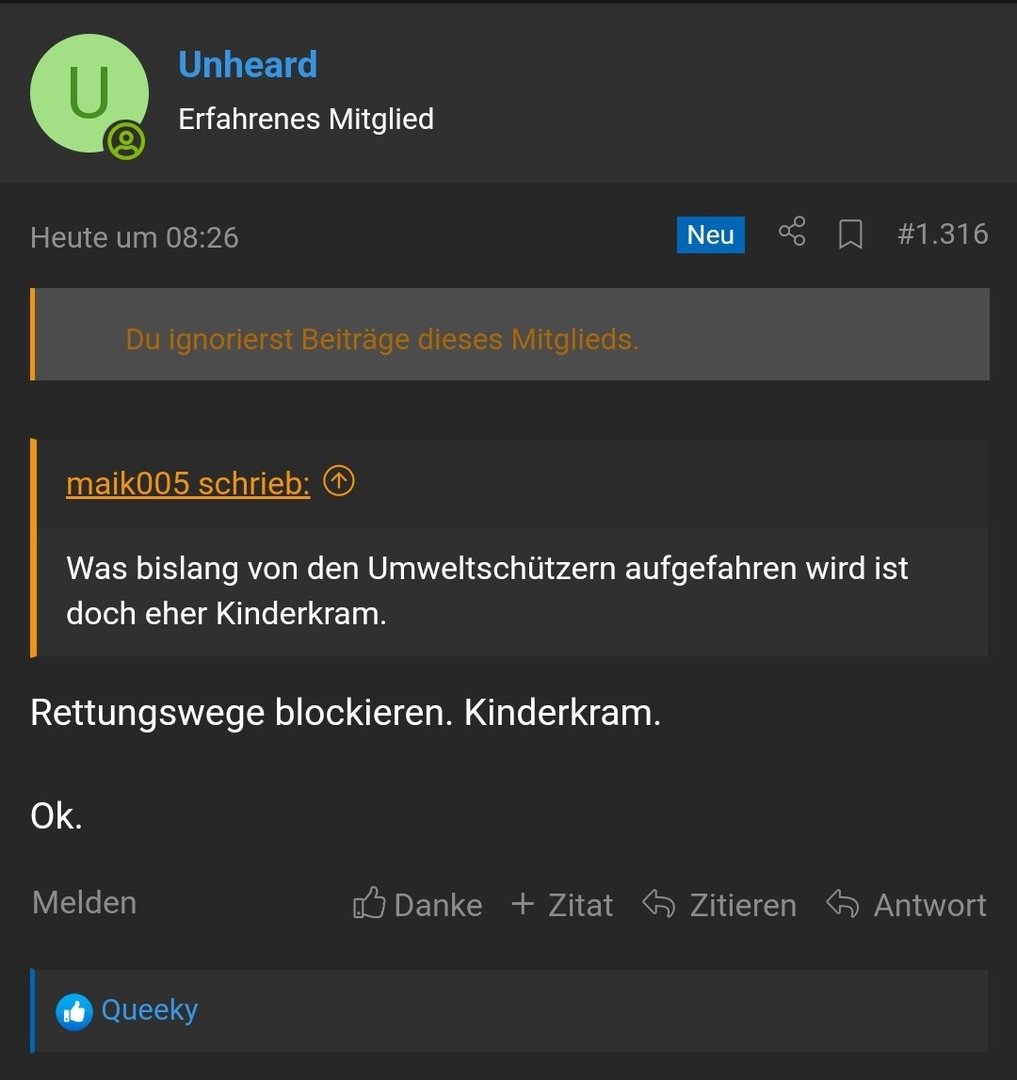Open the post permalink #1.316
1017x1080 pixels.
tap(942, 234)
